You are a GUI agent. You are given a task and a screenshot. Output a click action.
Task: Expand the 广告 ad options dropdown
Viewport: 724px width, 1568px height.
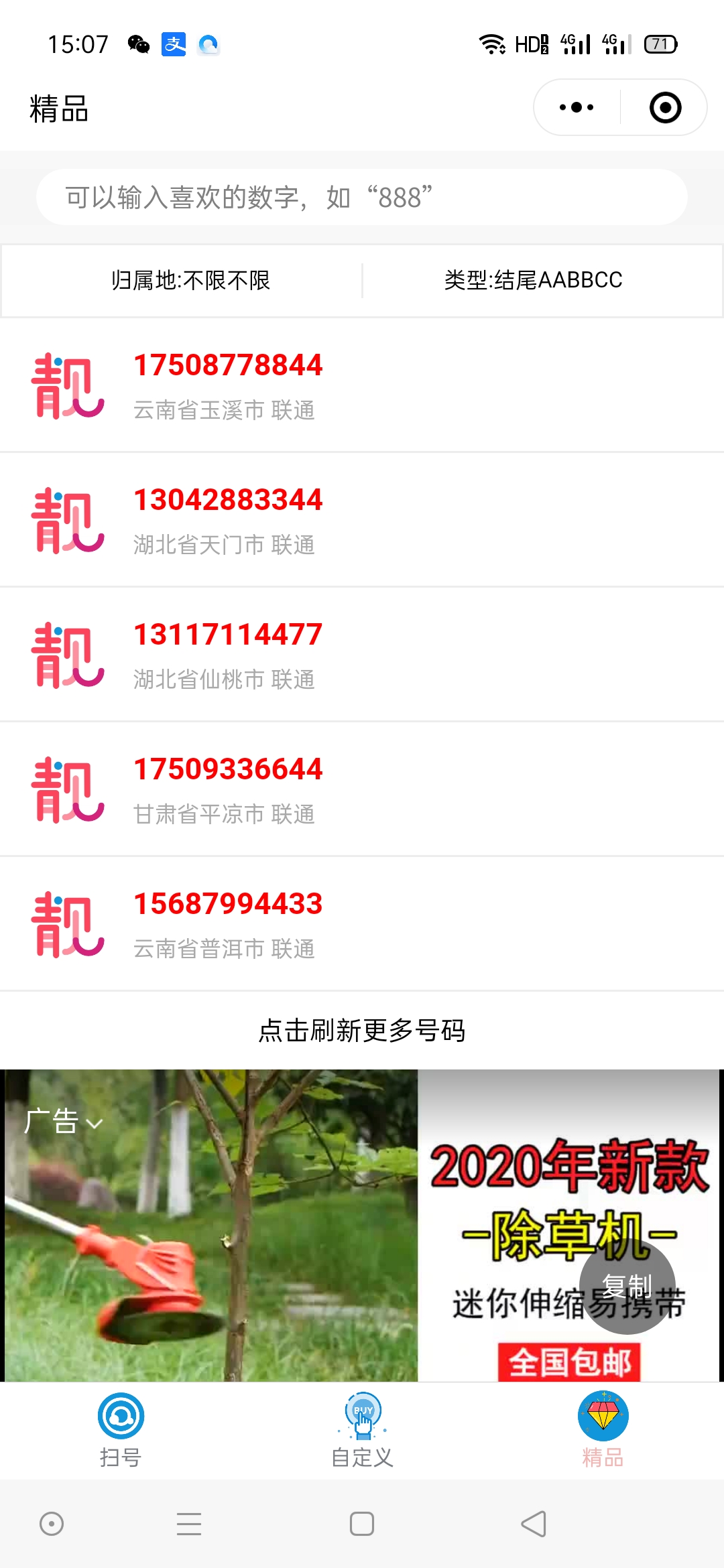63,1121
